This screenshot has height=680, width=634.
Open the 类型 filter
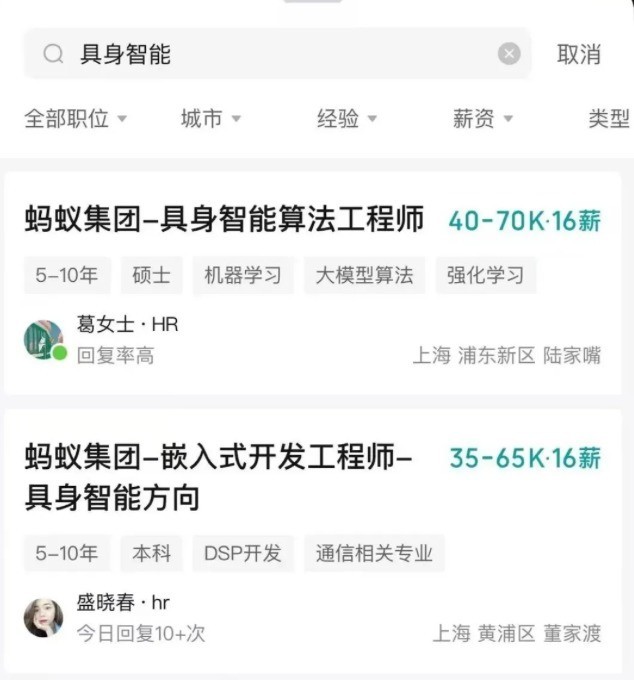pyautogui.click(x=608, y=119)
